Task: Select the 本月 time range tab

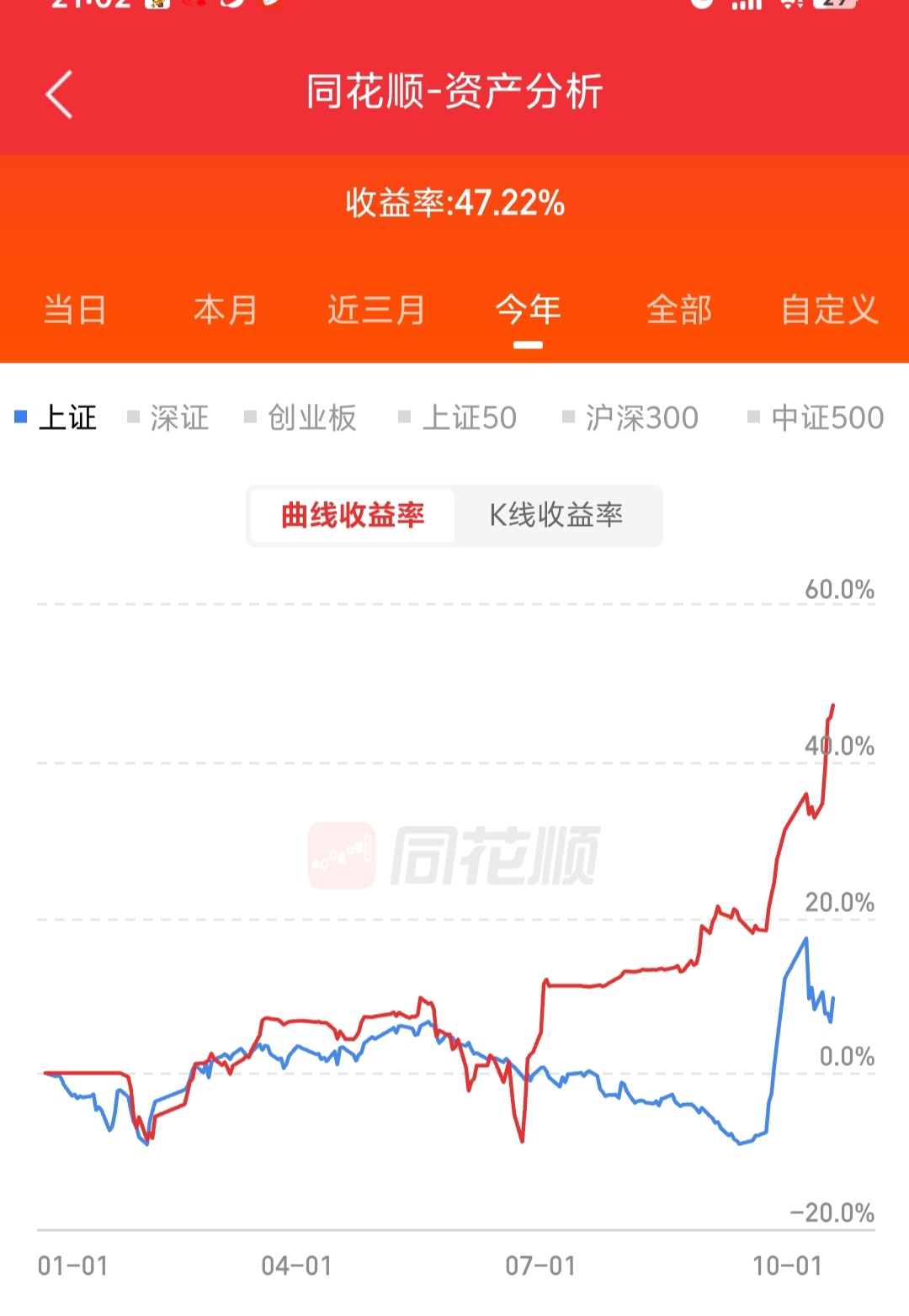Action: (226, 310)
